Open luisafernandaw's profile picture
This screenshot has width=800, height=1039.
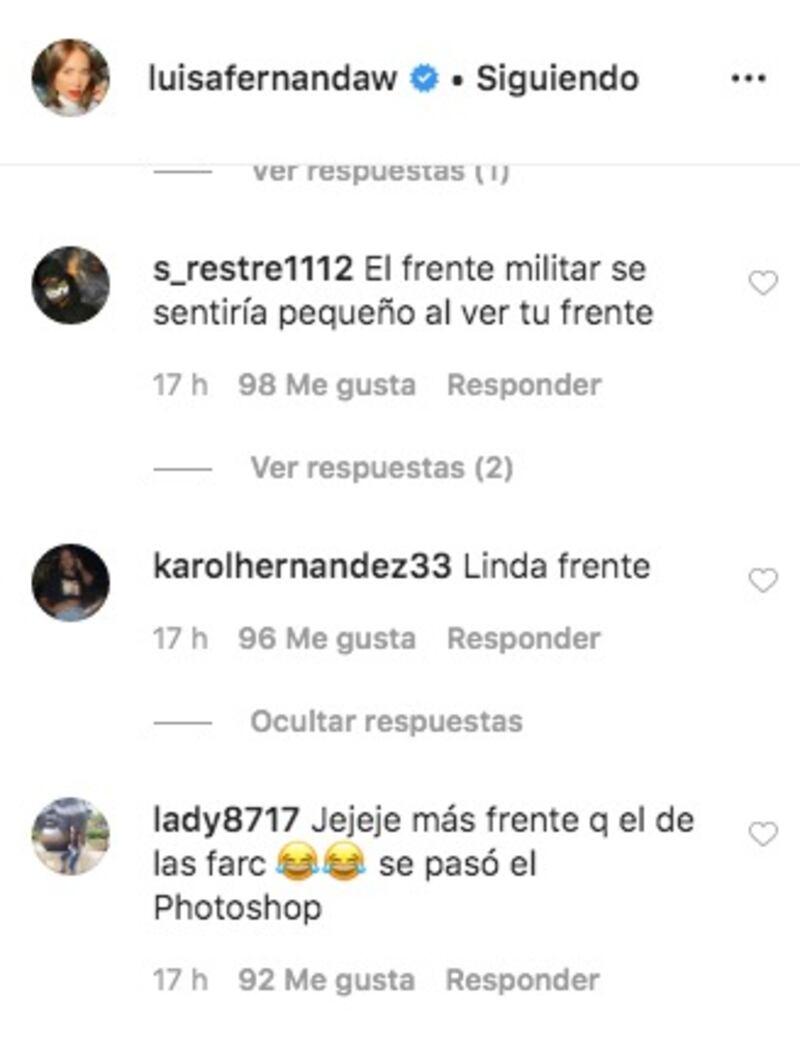(x=71, y=78)
